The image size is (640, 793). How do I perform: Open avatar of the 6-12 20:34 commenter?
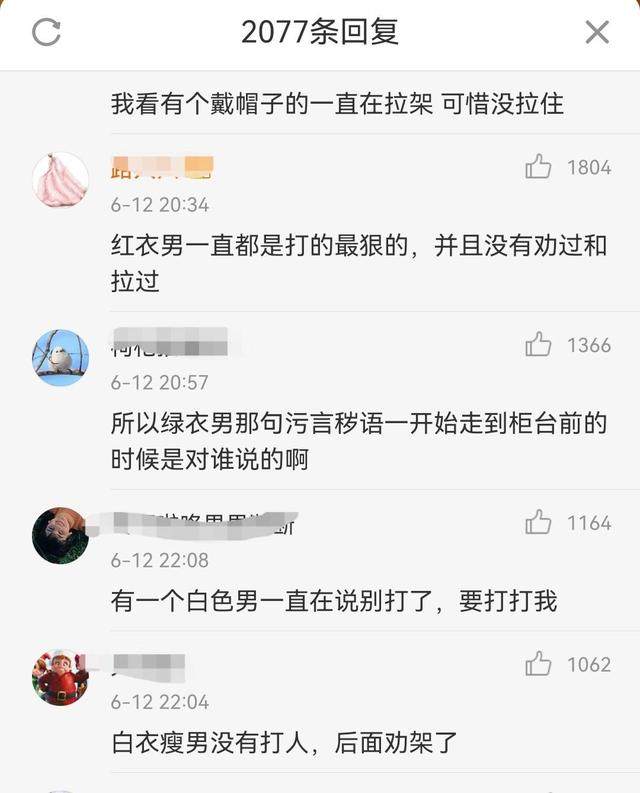tap(60, 180)
